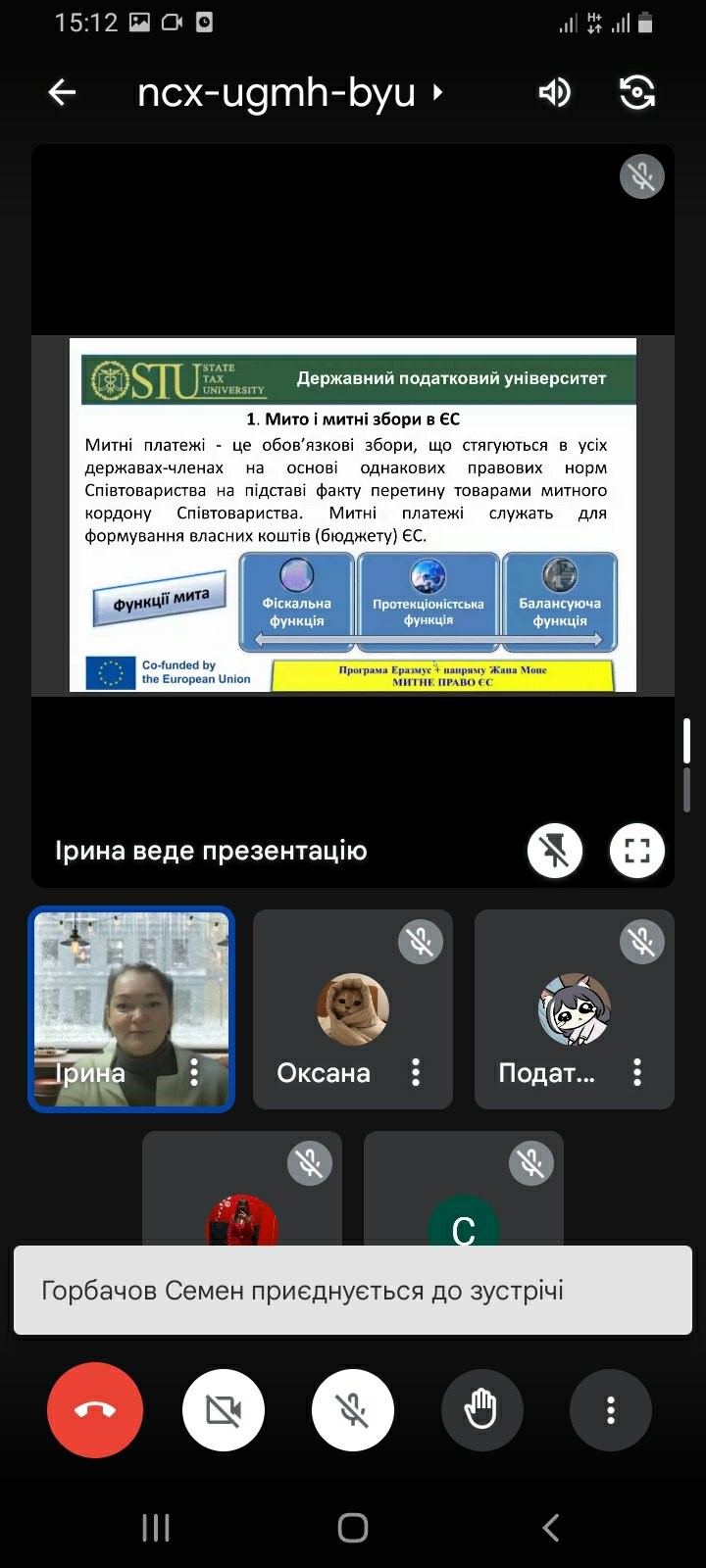Raise your hand
The height and width of the screenshot is (1568, 706).
[481, 1410]
